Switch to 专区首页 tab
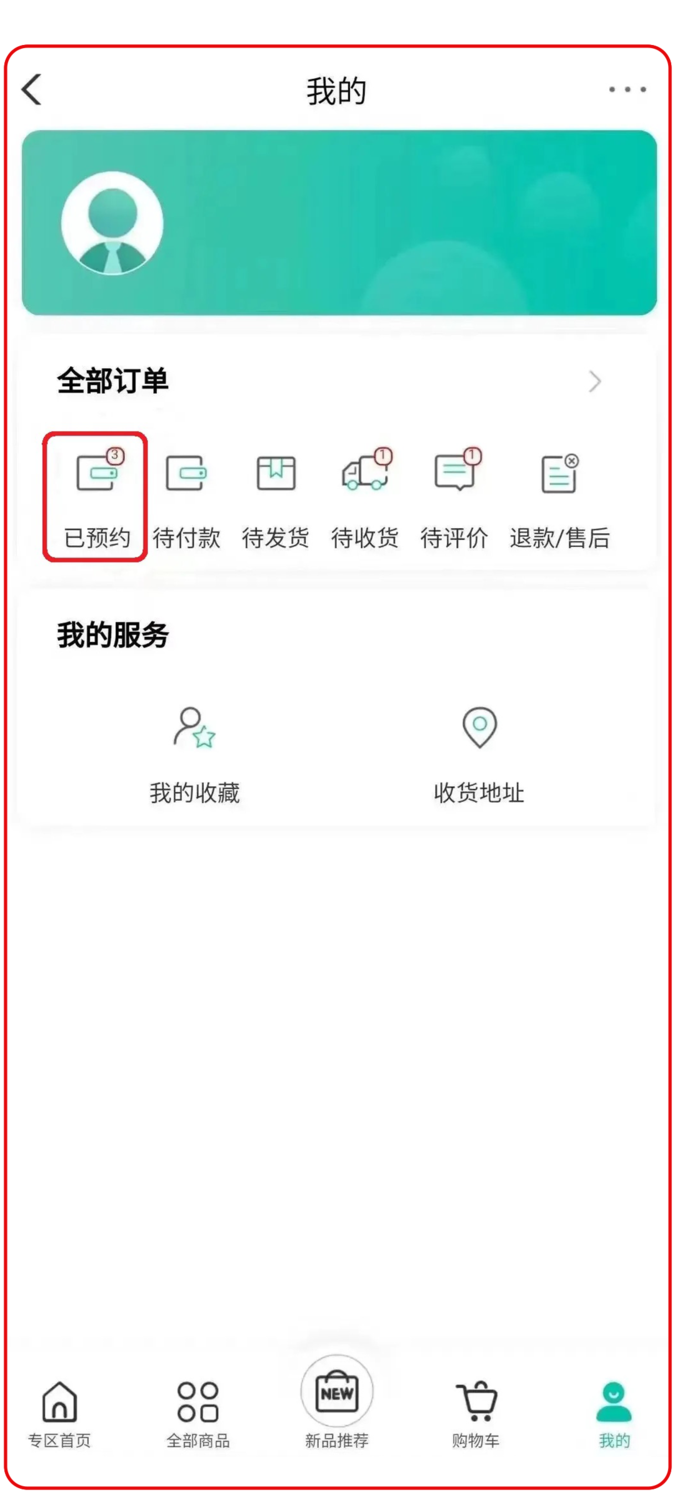 click(x=59, y=1414)
